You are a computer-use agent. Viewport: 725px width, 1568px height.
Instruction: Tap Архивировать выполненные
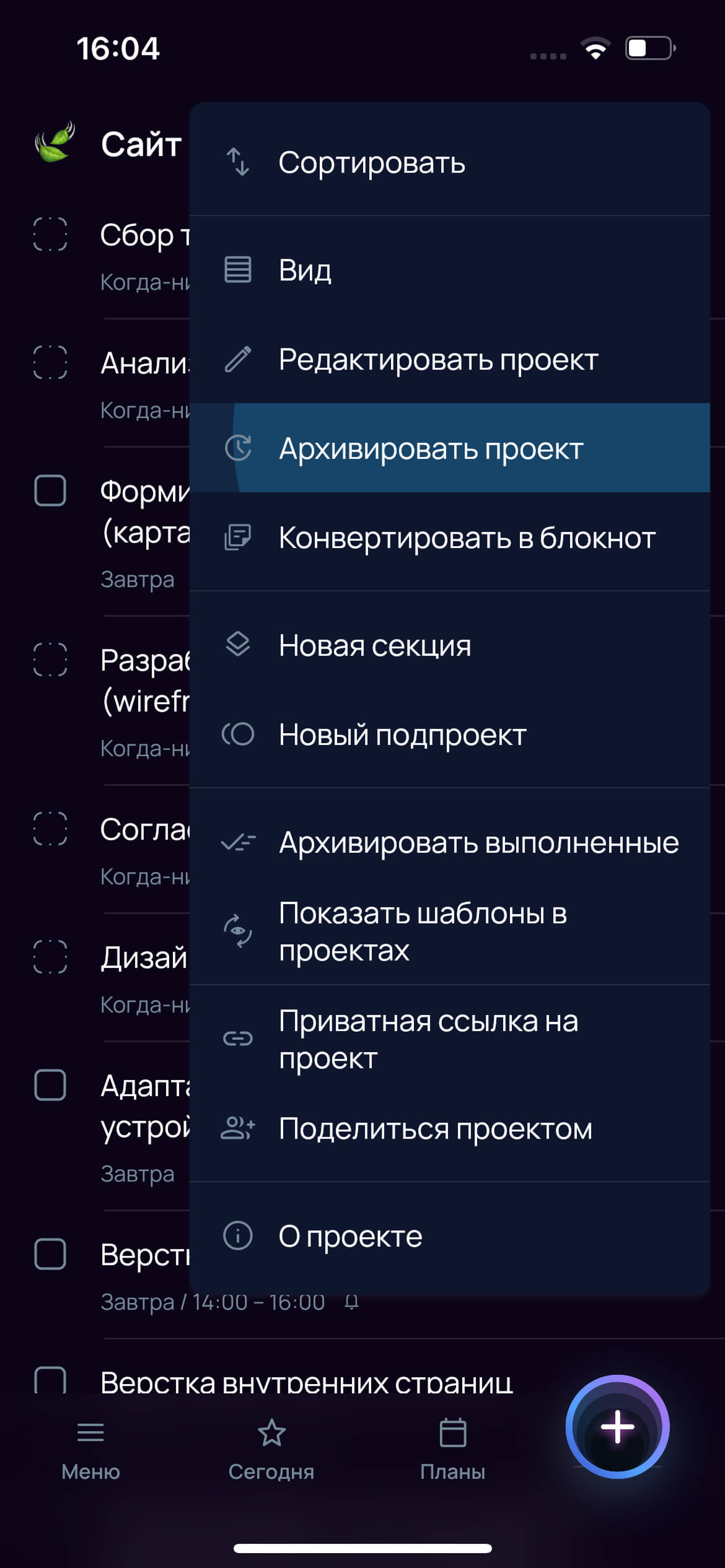click(450, 842)
